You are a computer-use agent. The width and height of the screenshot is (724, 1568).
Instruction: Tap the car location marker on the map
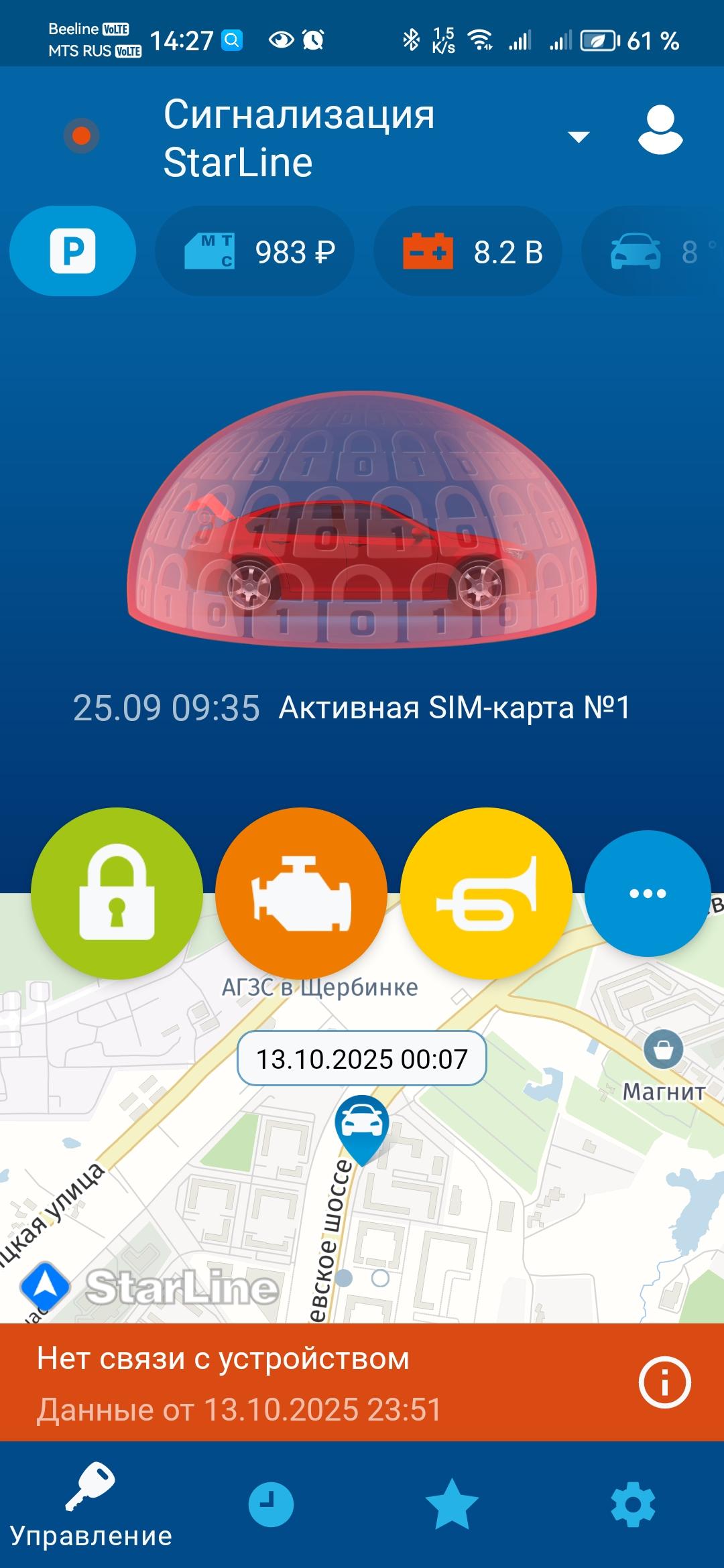point(361,1126)
